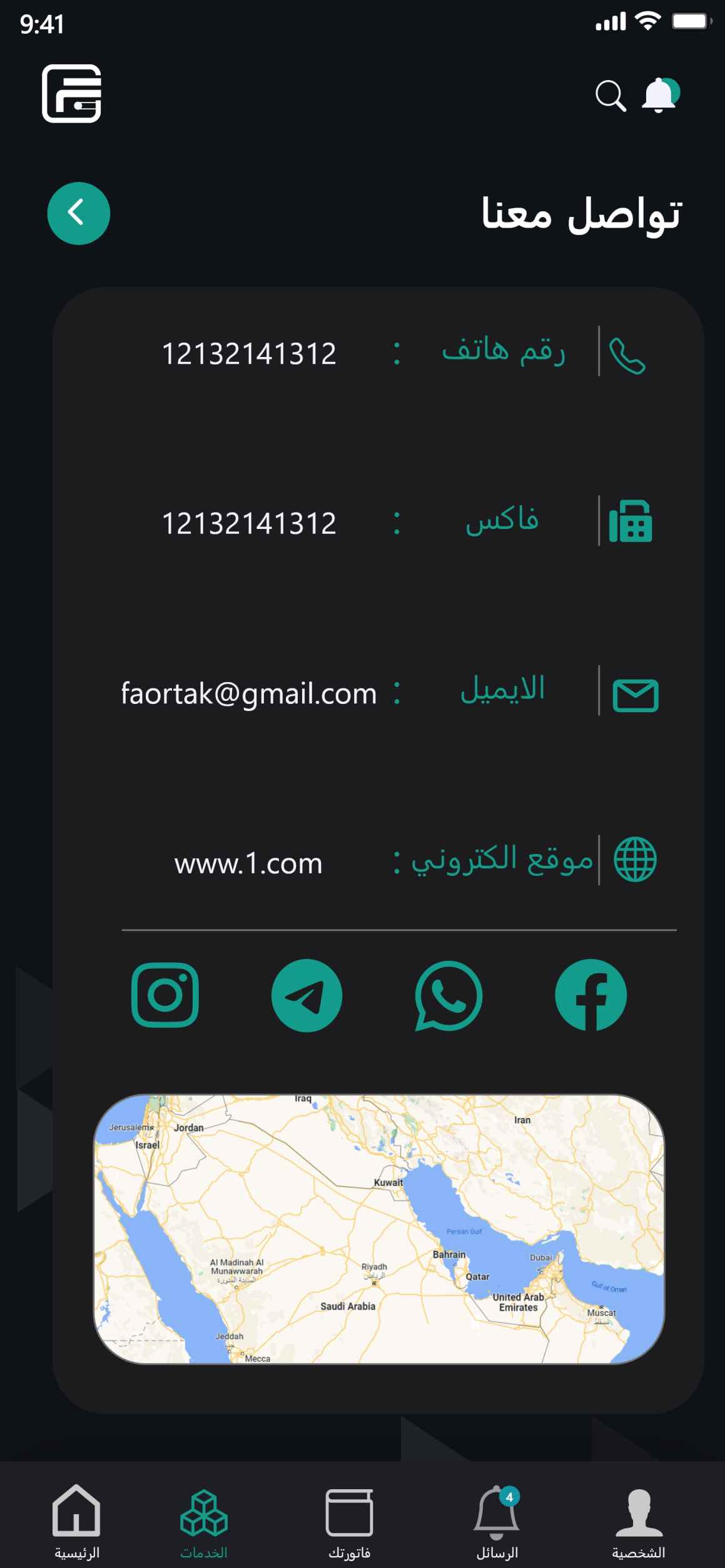725x1568 pixels.
Task: Visit the Instagram profile icon
Action: (x=165, y=995)
